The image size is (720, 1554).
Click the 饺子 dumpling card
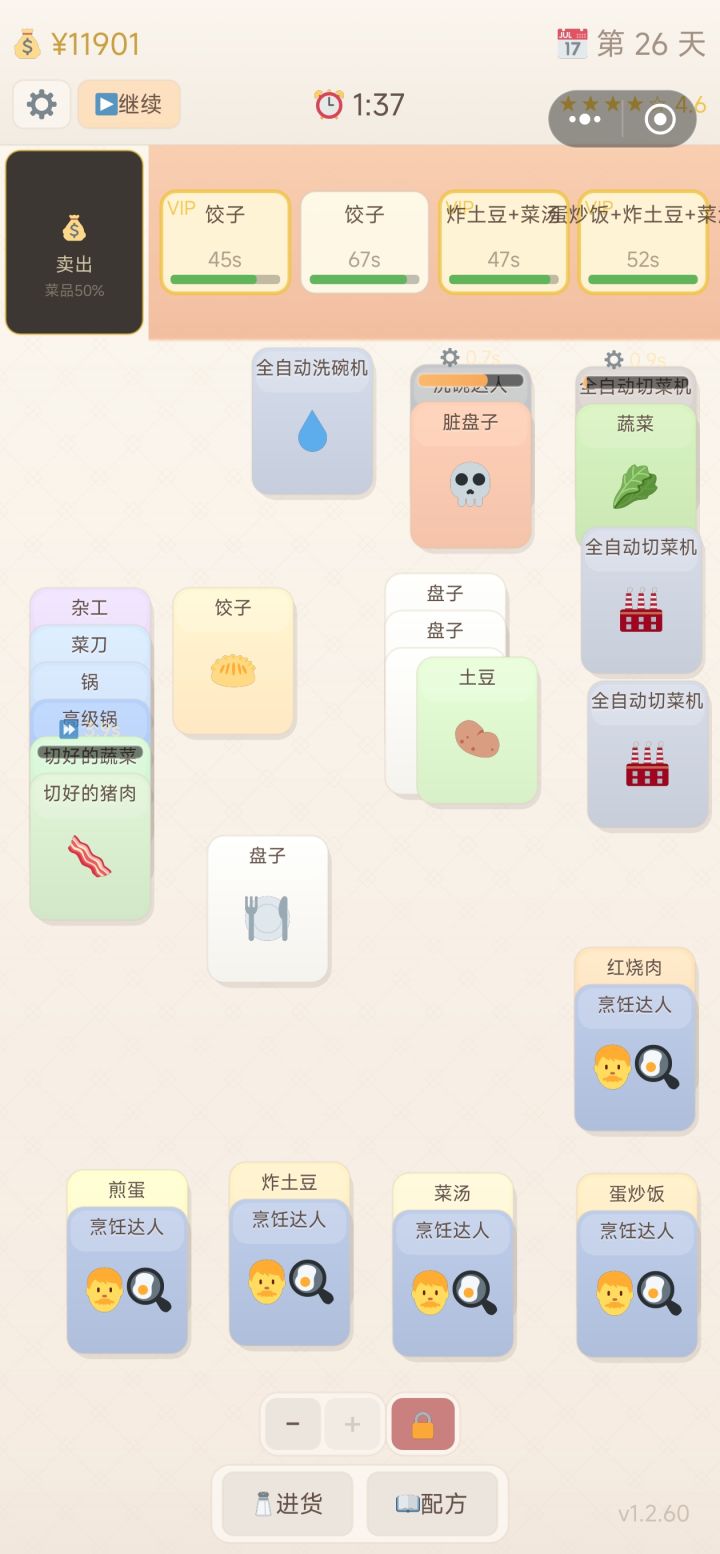pyautogui.click(x=233, y=662)
